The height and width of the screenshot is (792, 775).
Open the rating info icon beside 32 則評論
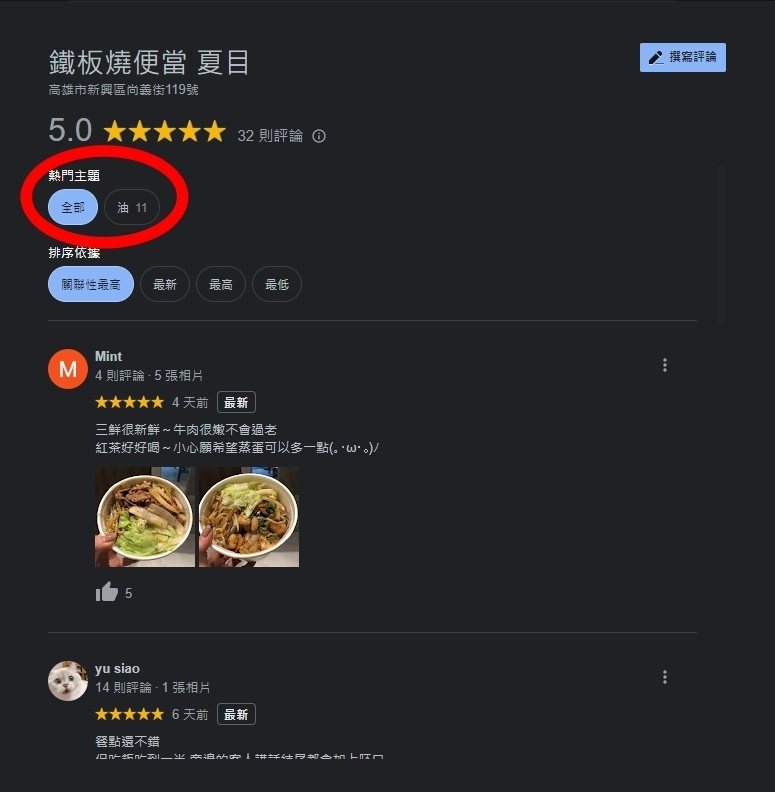coord(319,136)
